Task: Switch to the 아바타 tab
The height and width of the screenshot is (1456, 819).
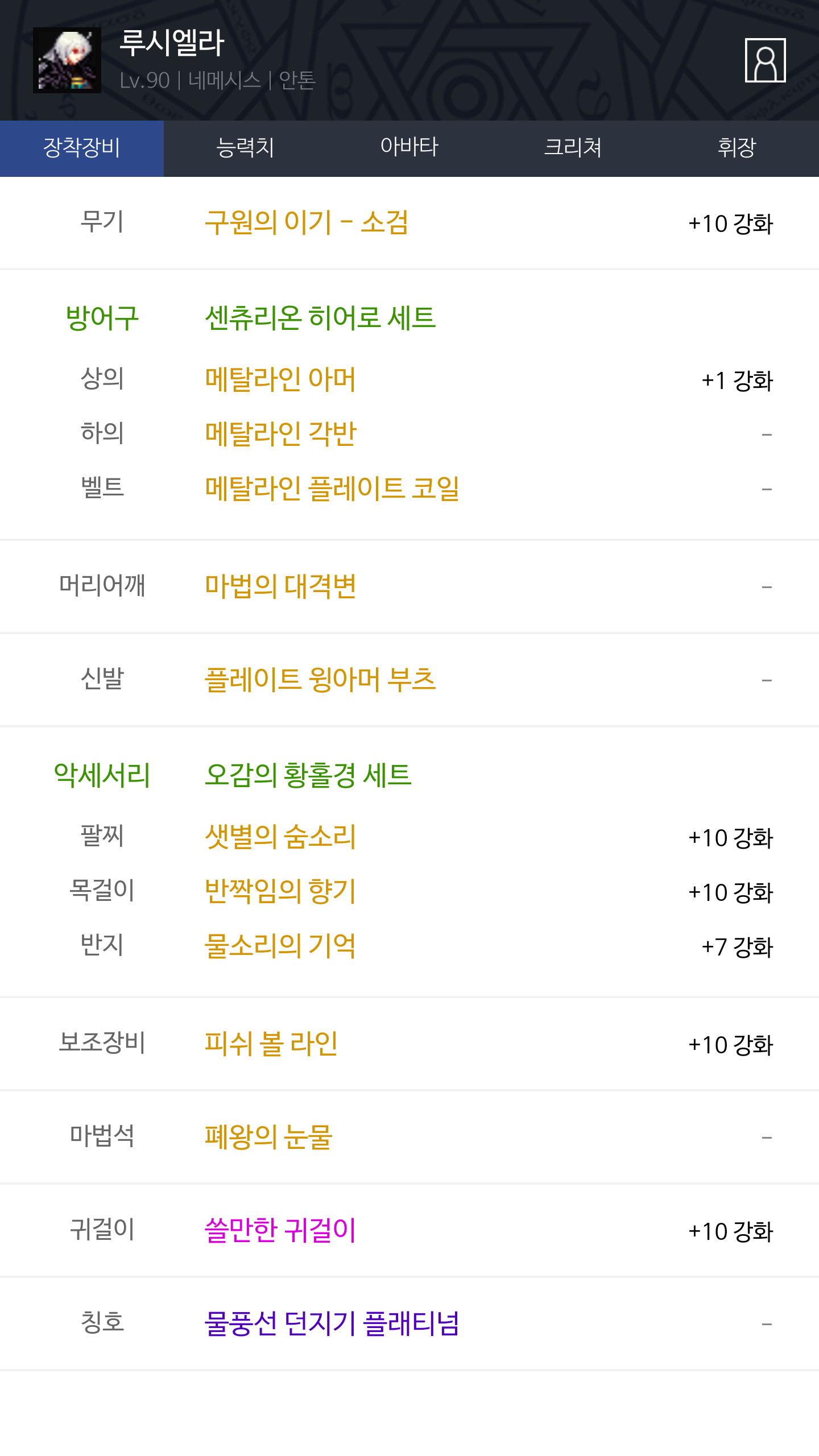Action: (x=409, y=148)
